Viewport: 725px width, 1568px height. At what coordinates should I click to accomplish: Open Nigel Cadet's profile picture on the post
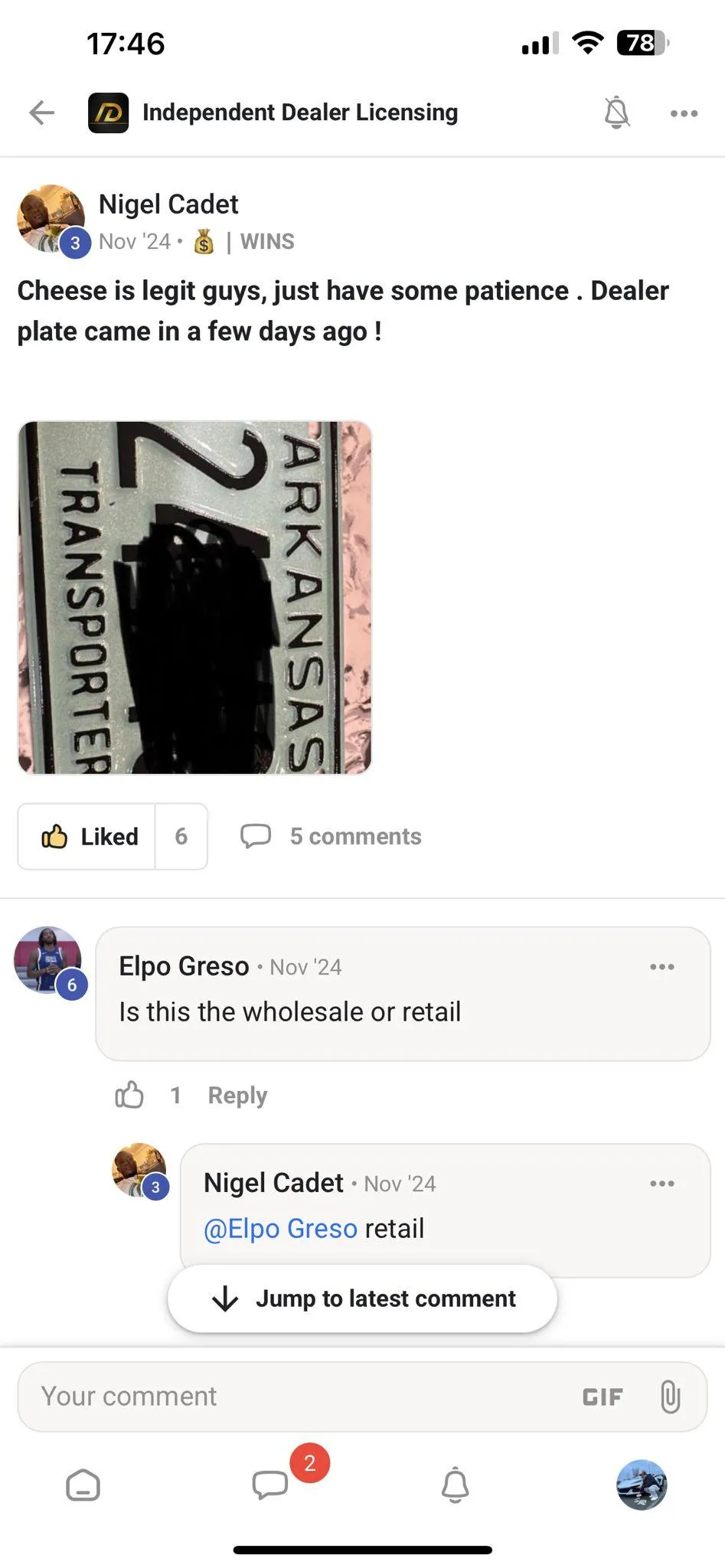pyautogui.click(x=51, y=218)
